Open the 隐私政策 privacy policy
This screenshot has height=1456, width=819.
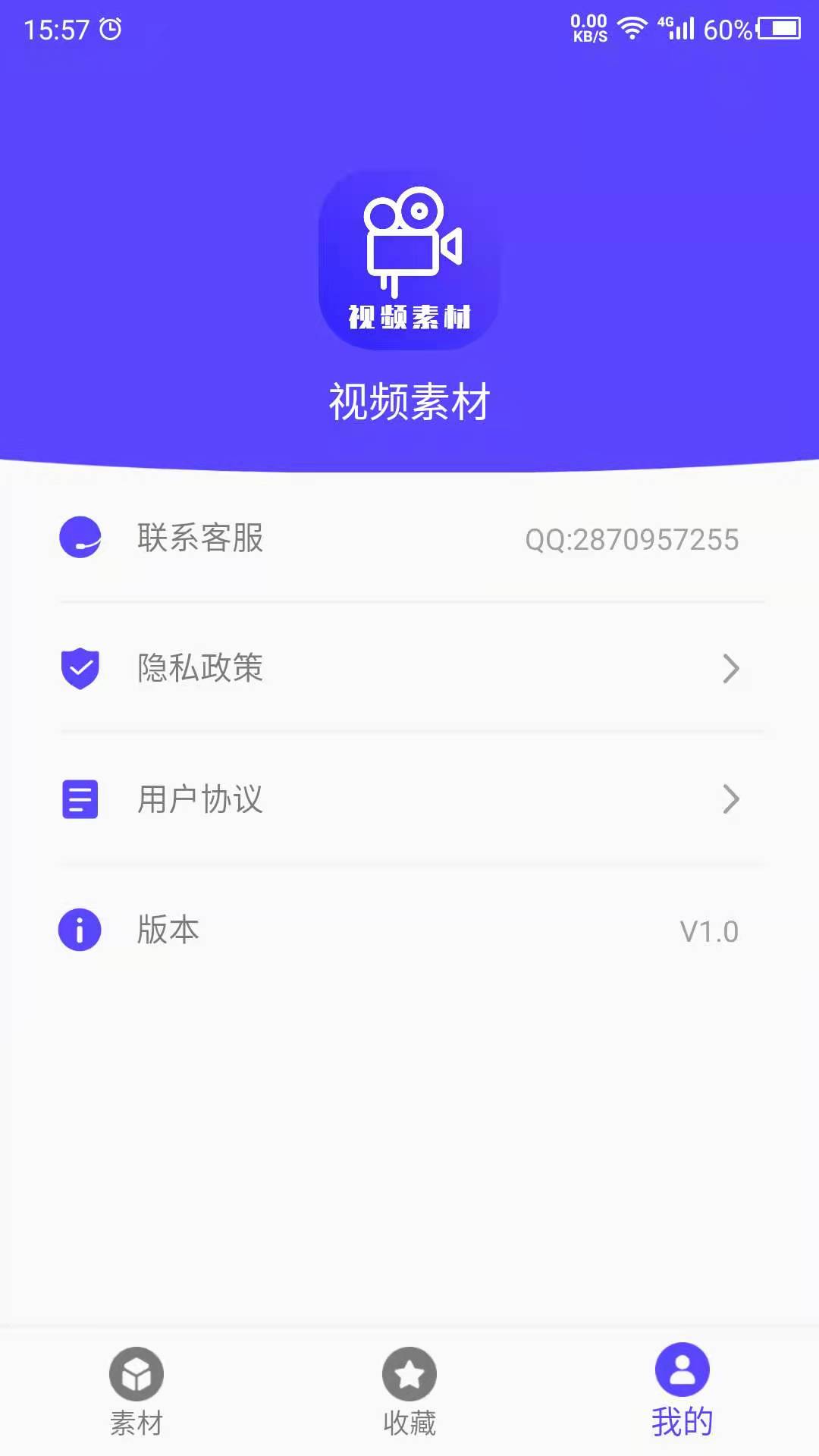(x=409, y=668)
